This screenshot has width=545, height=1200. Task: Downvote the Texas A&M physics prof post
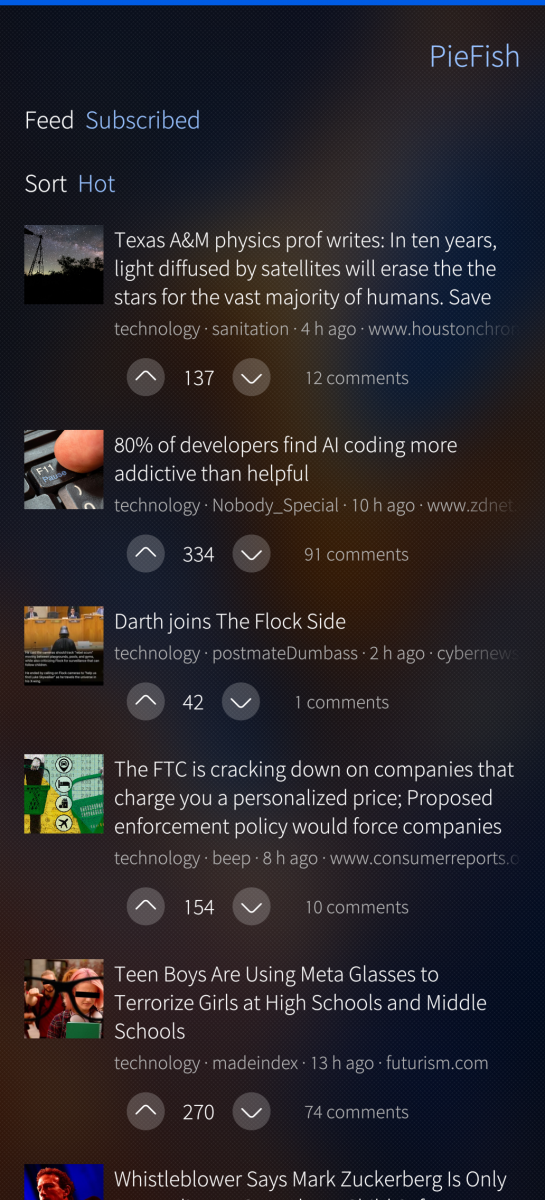252,378
